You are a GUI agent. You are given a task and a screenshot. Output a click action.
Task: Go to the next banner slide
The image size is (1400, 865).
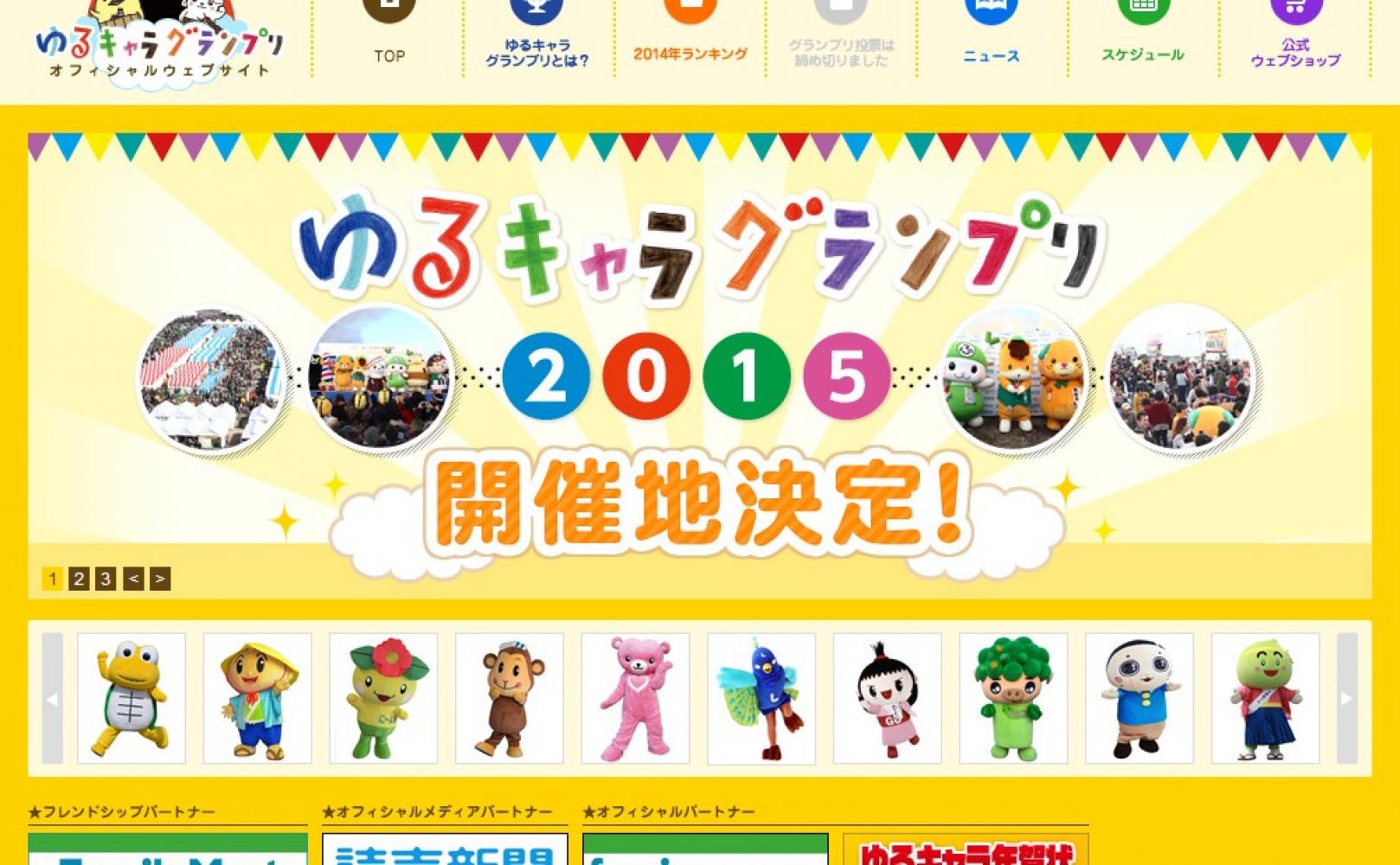tap(160, 579)
